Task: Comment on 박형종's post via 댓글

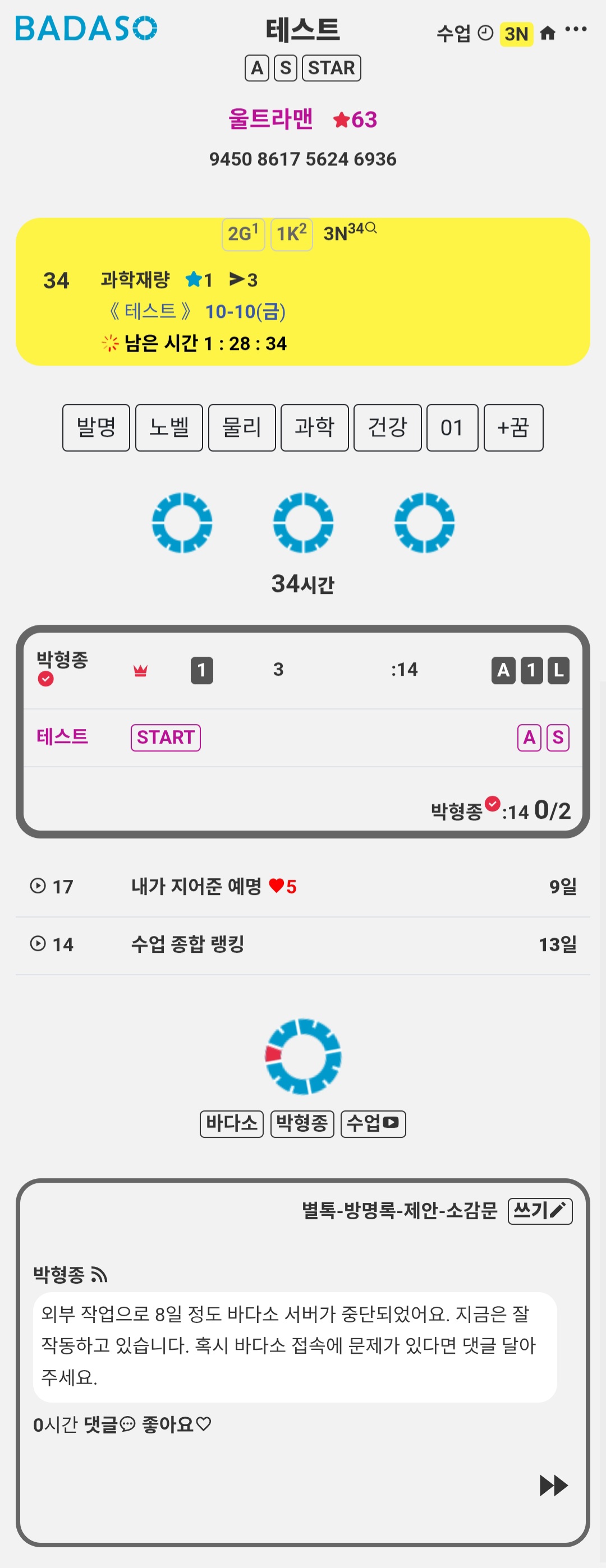Action: 109,1424
